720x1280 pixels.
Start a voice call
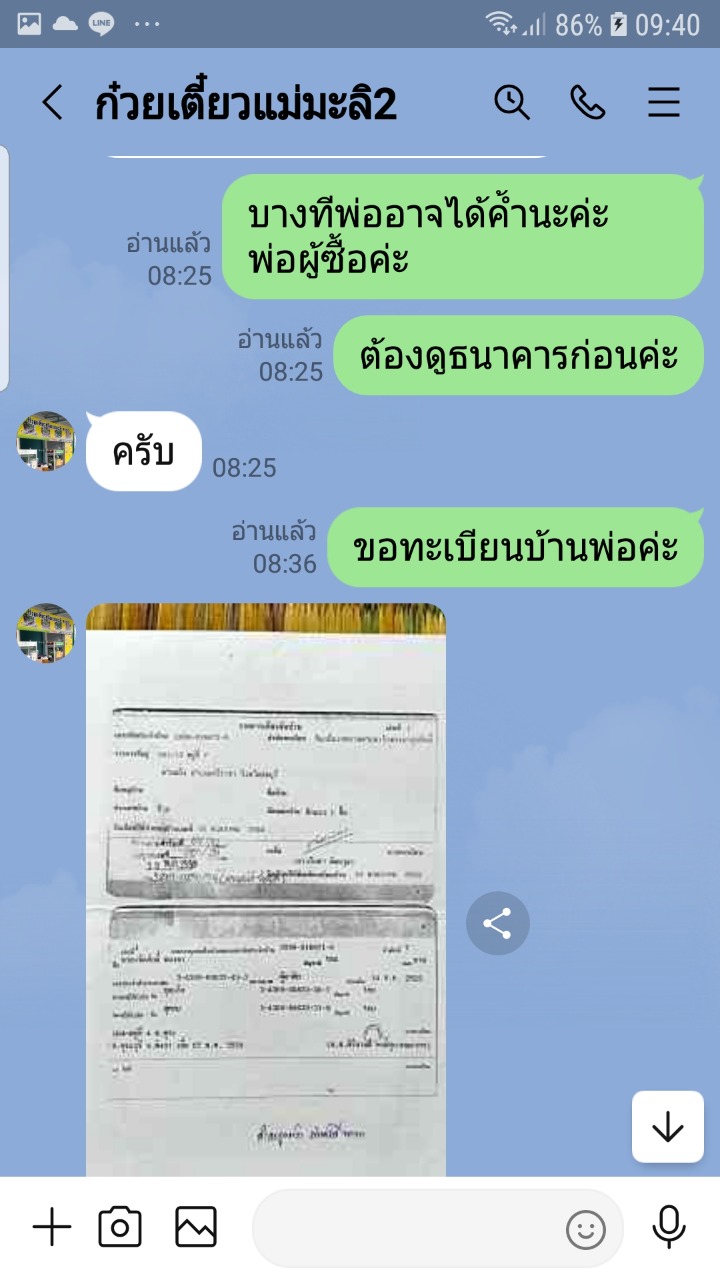pyautogui.click(x=588, y=102)
